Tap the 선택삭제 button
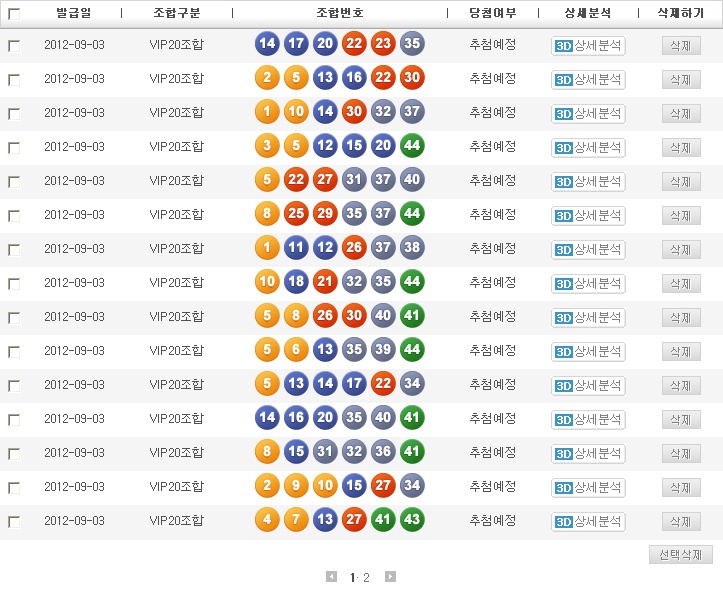This screenshot has width=723, height=594. point(680,554)
